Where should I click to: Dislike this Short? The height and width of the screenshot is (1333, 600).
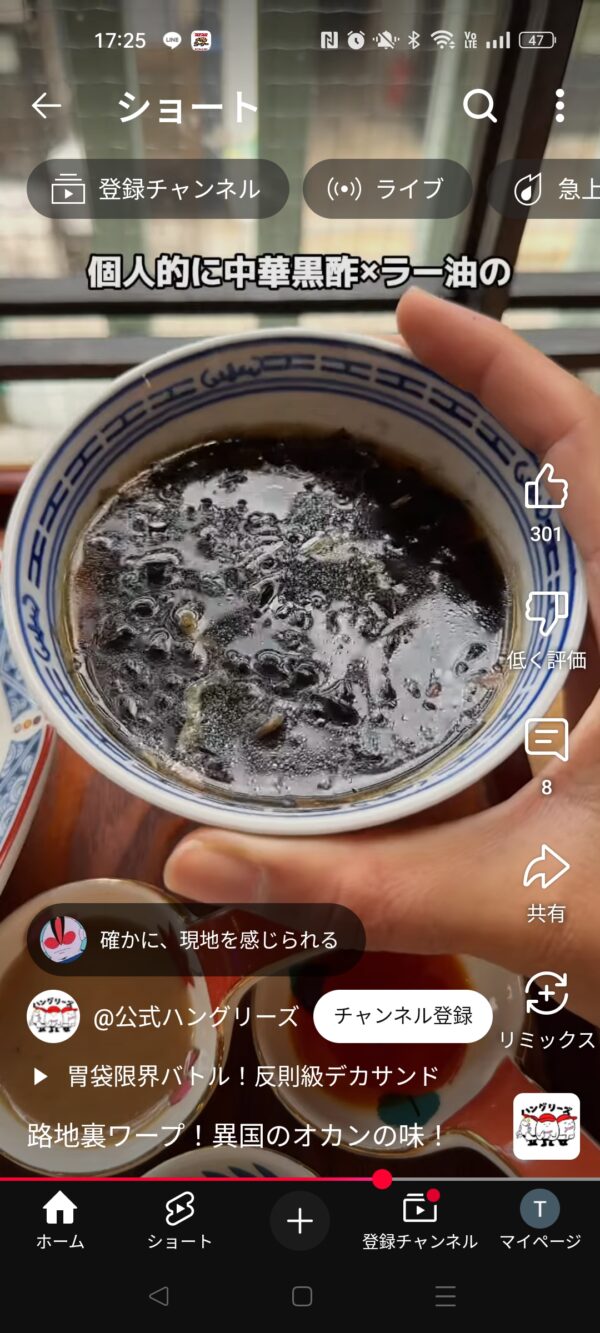point(546,614)
